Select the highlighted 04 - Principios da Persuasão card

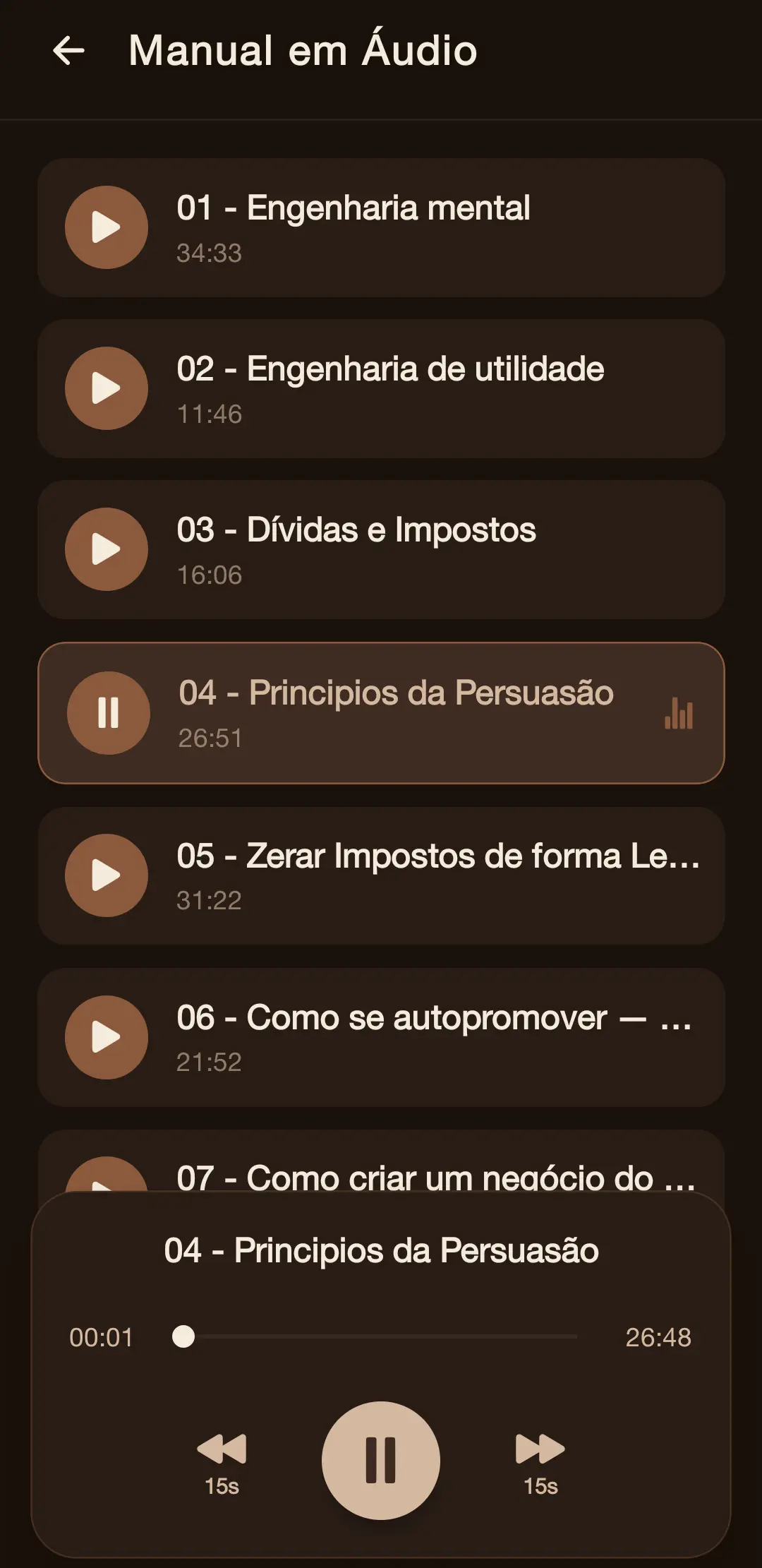(x=423, y=713)
